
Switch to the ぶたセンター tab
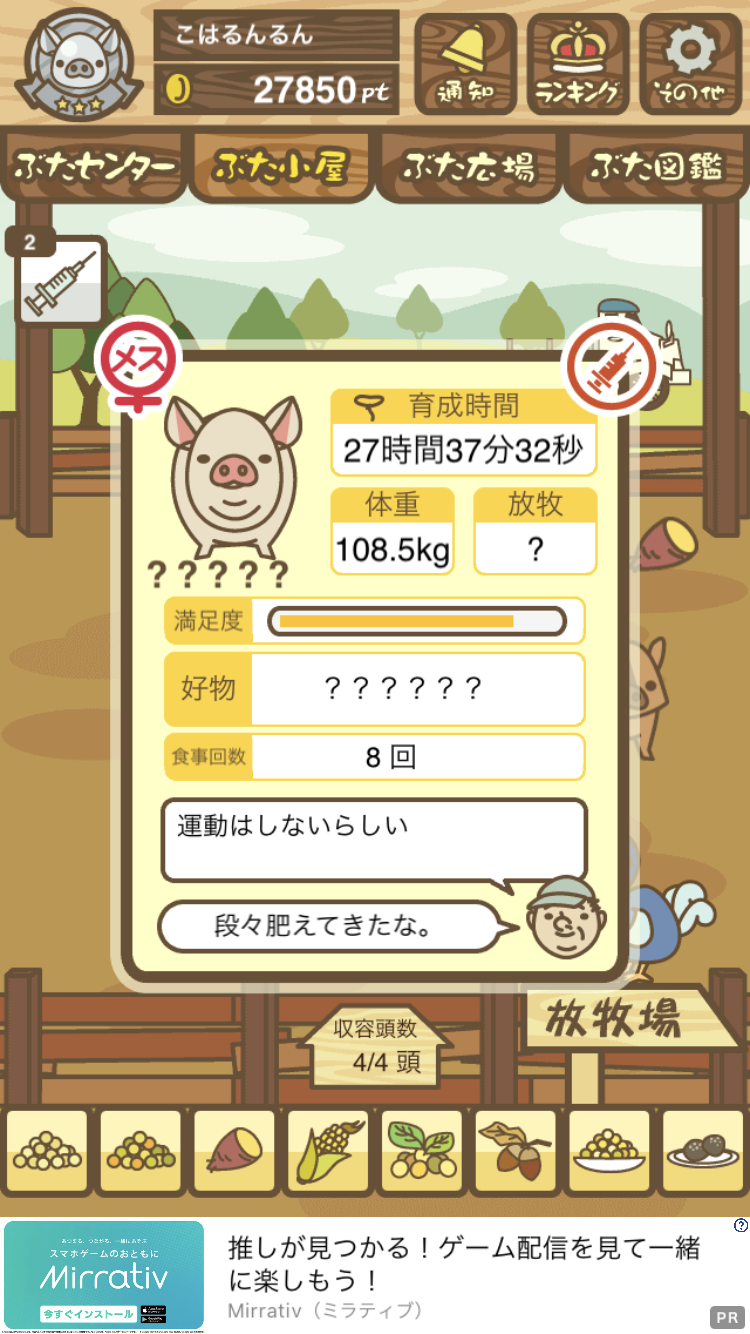pos(94,166)
